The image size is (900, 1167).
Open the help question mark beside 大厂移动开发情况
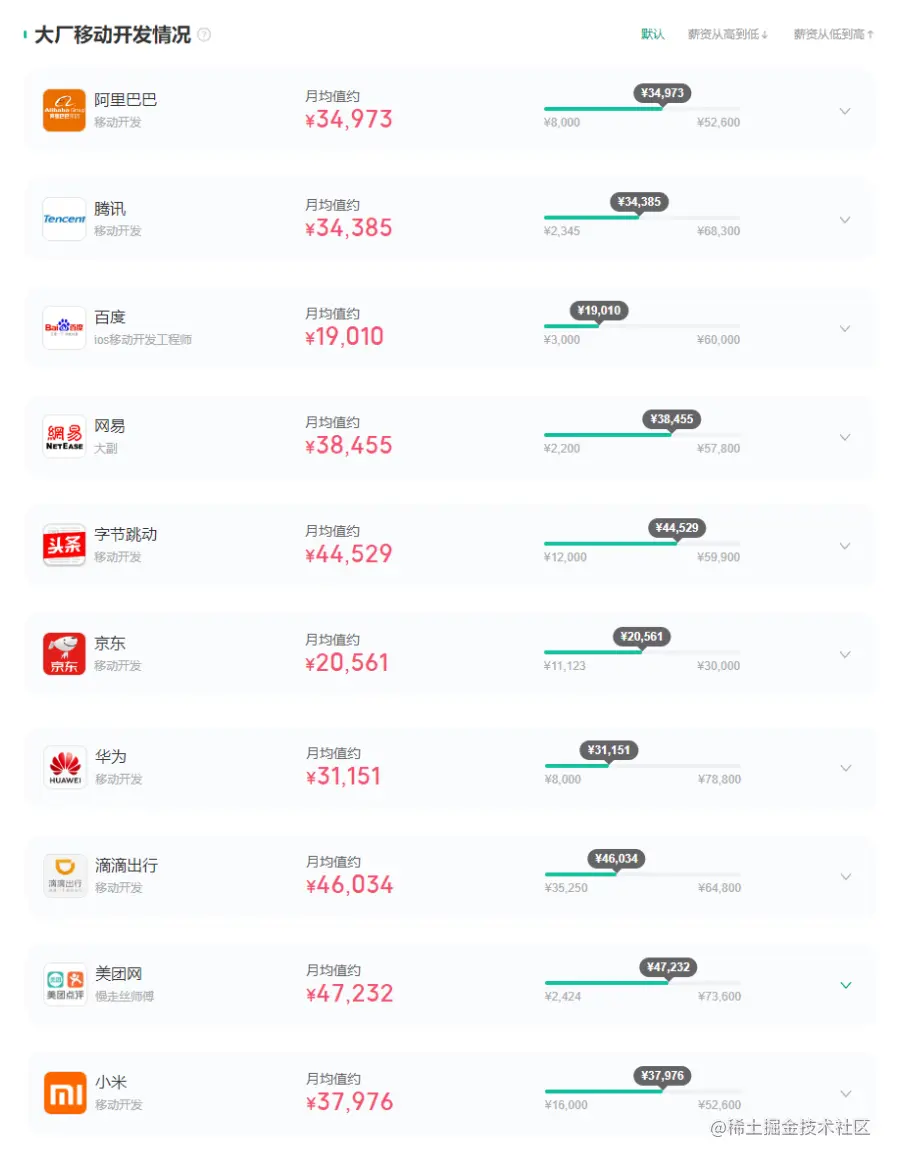(x=203, y=33)
